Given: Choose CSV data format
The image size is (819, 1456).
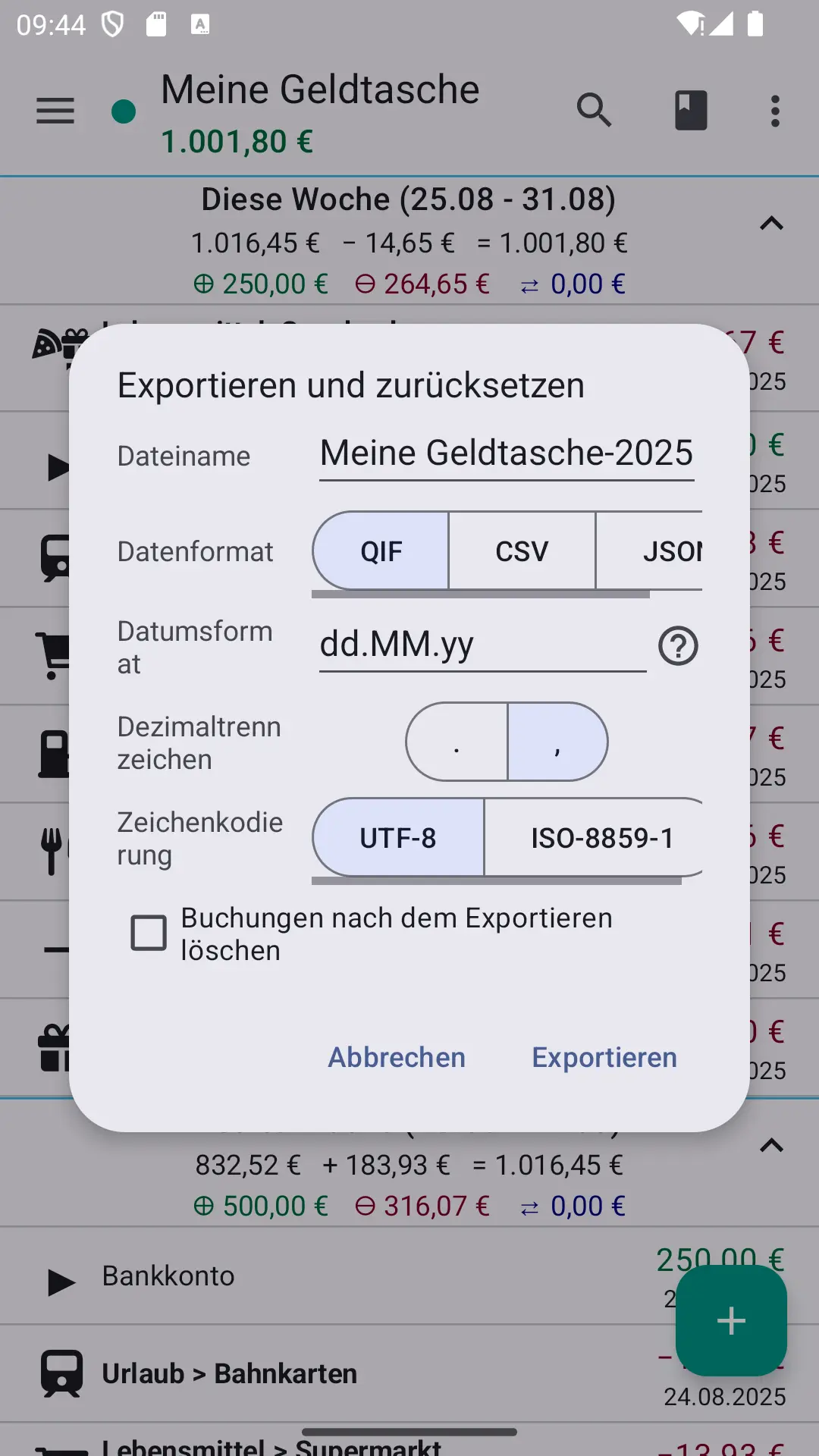Looking at the screenshot, I should 522,551.
